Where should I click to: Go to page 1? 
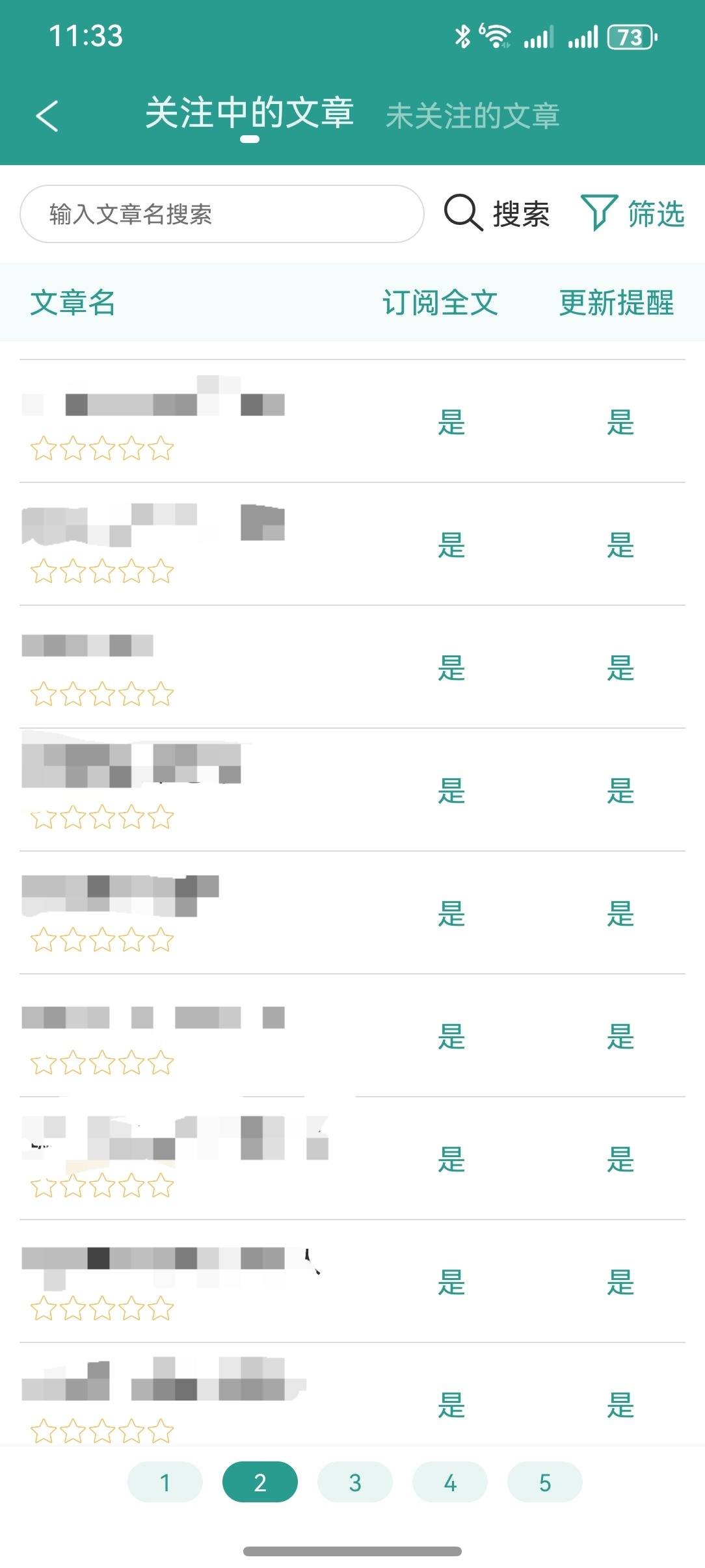pos(165,1482)
